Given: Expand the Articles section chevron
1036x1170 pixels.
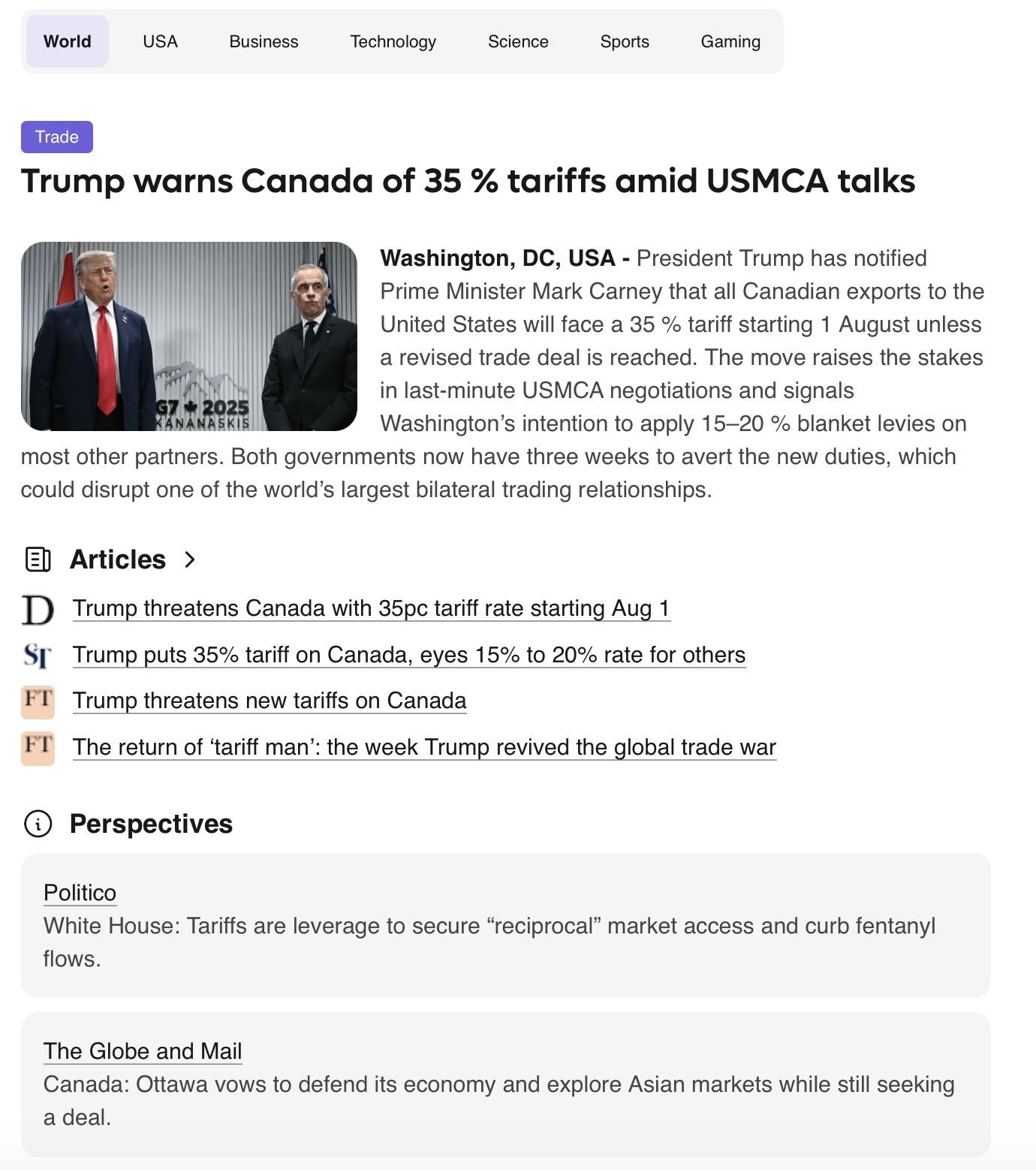Looking at the screenshot, I should click(190, 559).
